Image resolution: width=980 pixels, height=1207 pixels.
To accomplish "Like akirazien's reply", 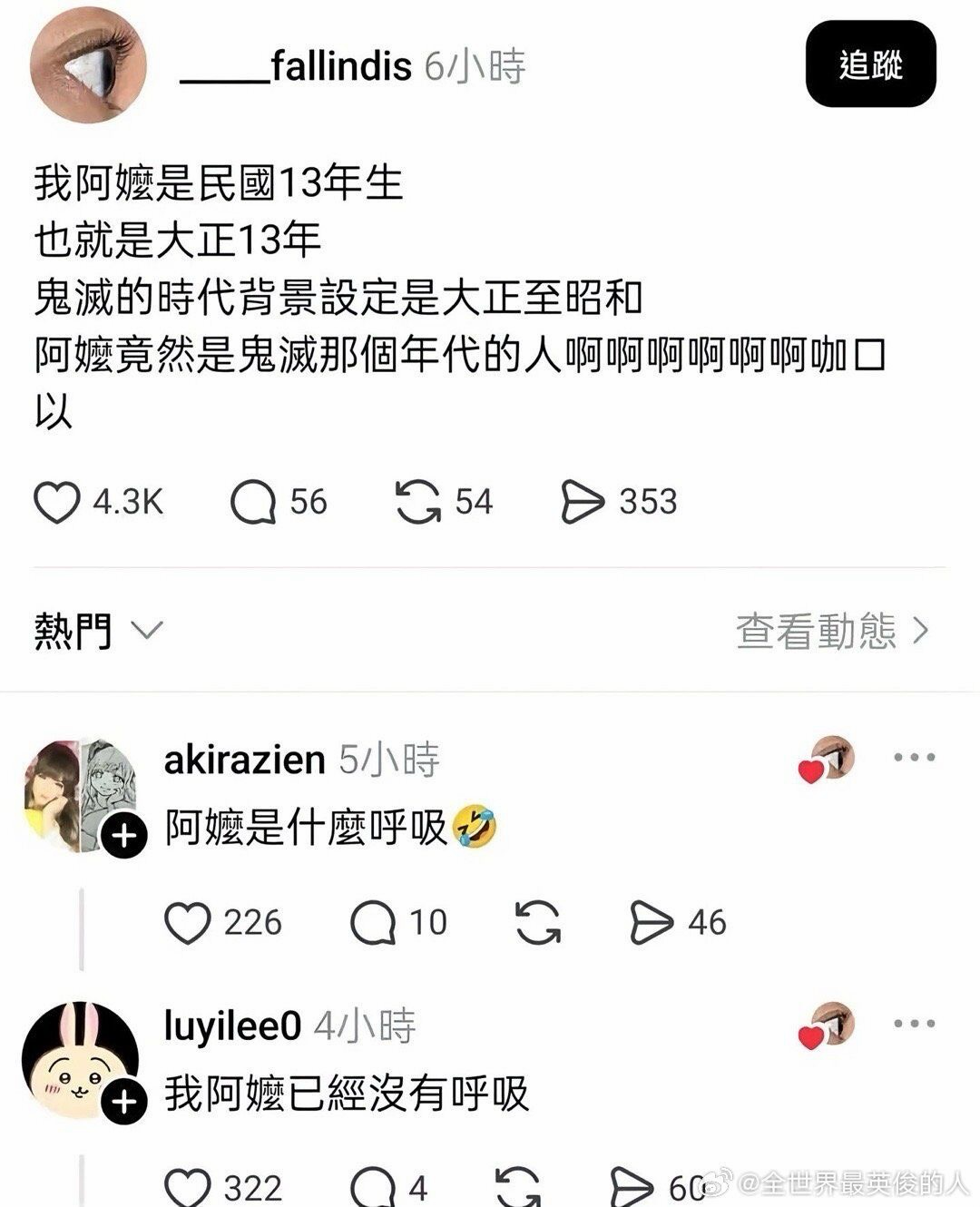I will click(187, 923).
